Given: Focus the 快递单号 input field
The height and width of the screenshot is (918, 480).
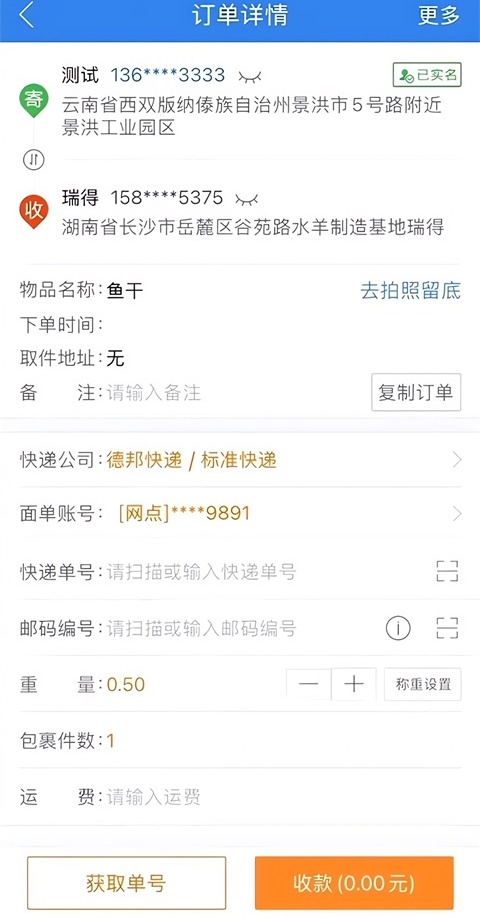Looking at the screenshot, I should [266, 571].
